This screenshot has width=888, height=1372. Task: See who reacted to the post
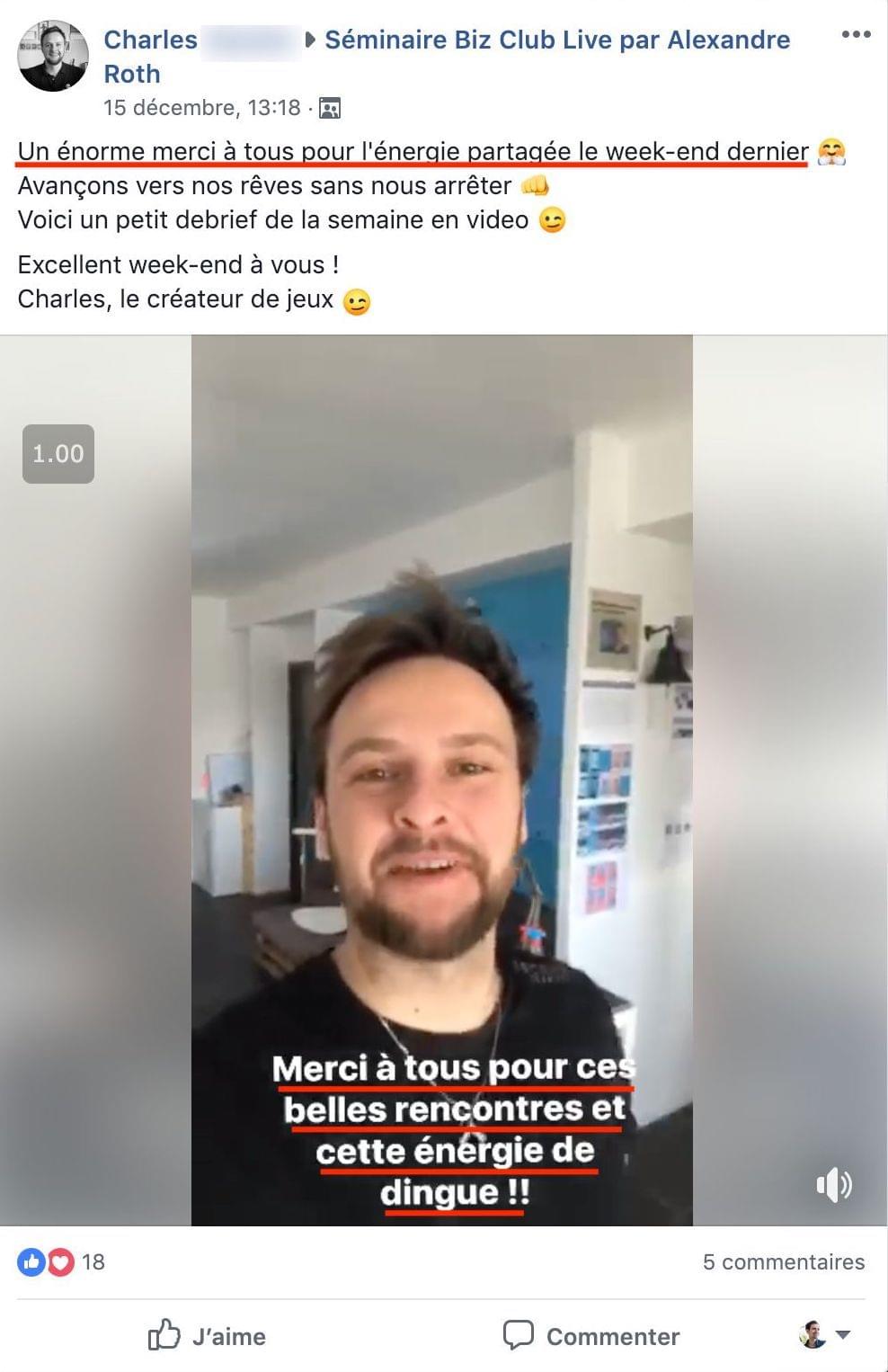61,1262
